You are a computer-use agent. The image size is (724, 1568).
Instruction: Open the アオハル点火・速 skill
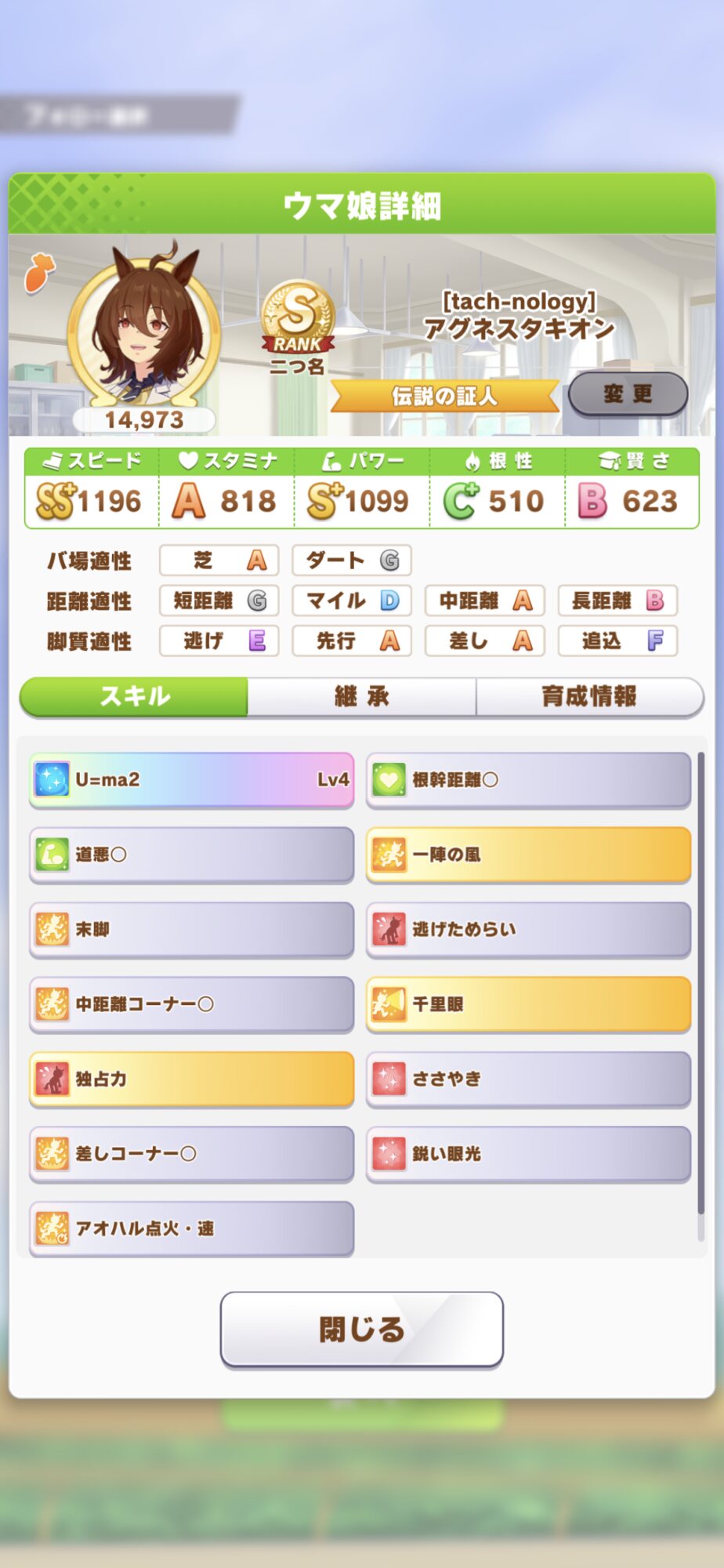coord(191,1229)
